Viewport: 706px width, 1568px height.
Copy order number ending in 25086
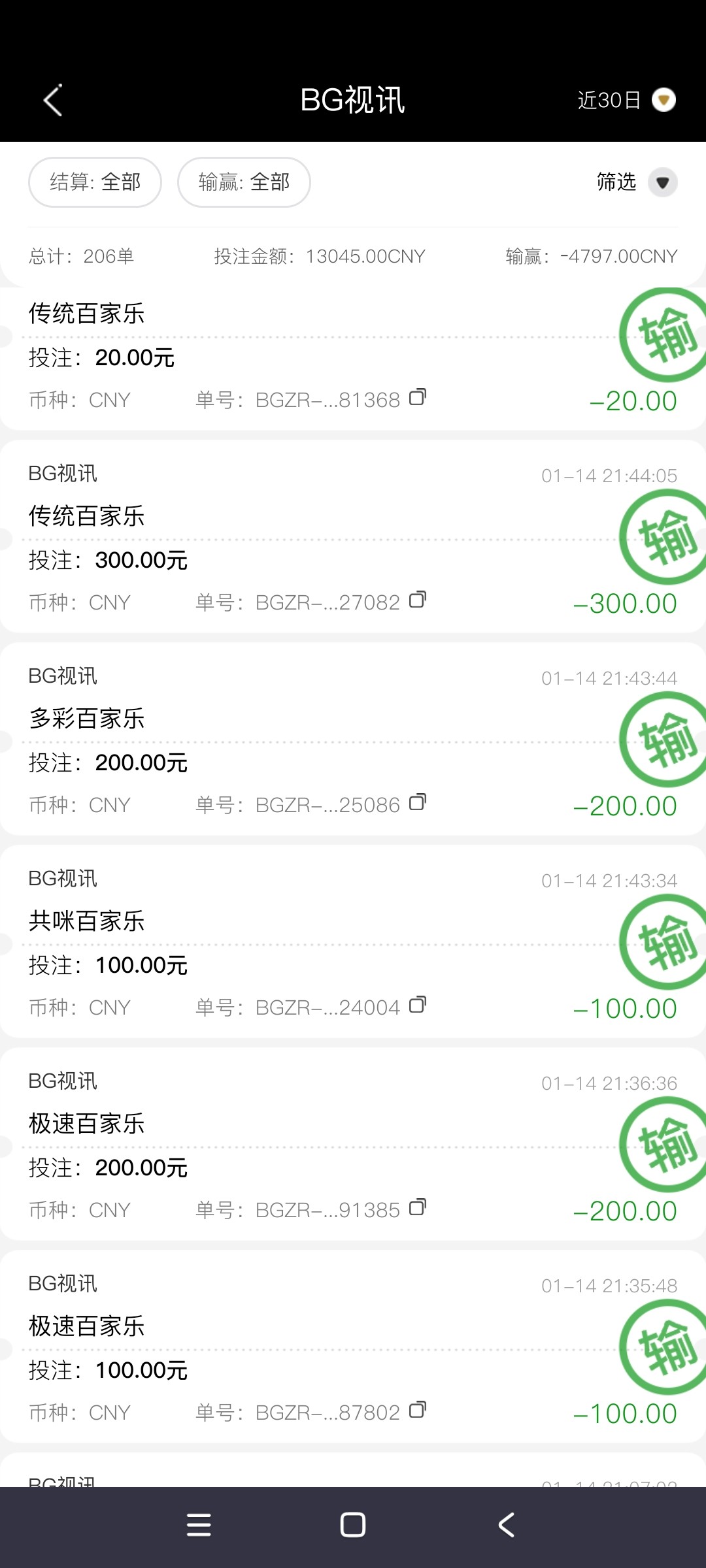[418, 802]
